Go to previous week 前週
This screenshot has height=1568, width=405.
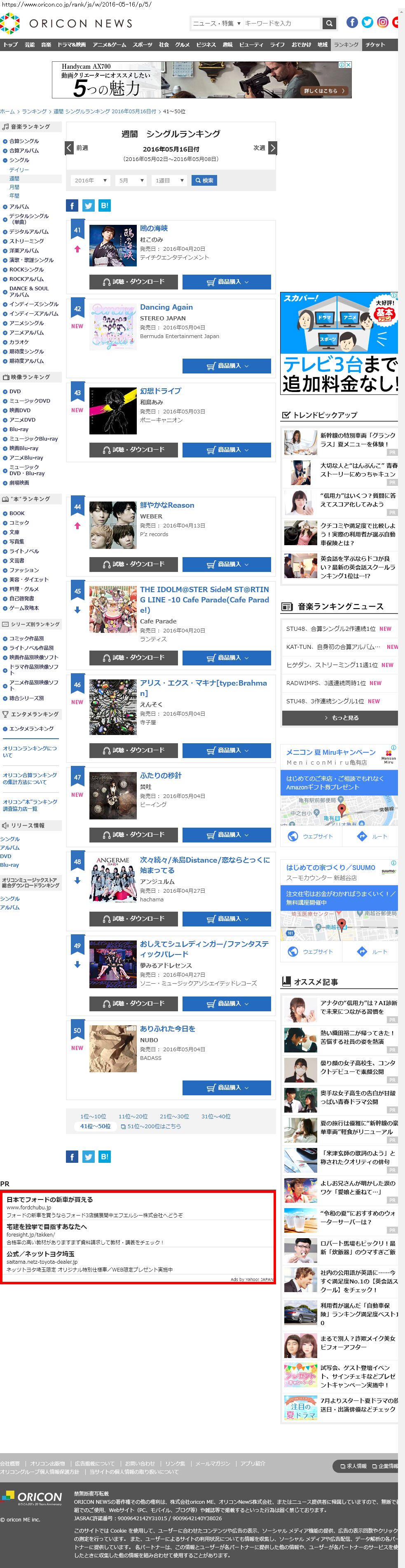77,148
